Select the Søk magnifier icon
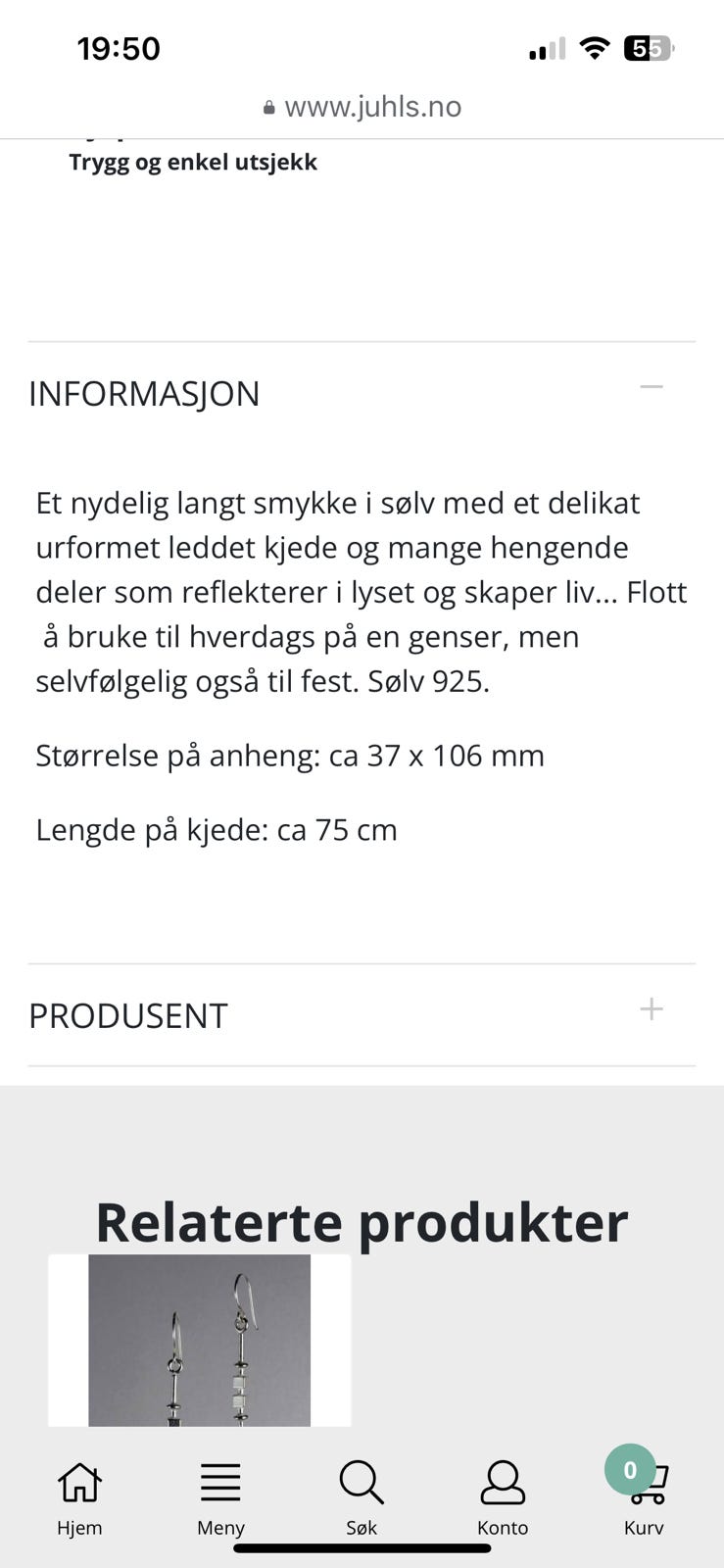The width and height of the screenshot is (724, 1568). (362, 1483)
